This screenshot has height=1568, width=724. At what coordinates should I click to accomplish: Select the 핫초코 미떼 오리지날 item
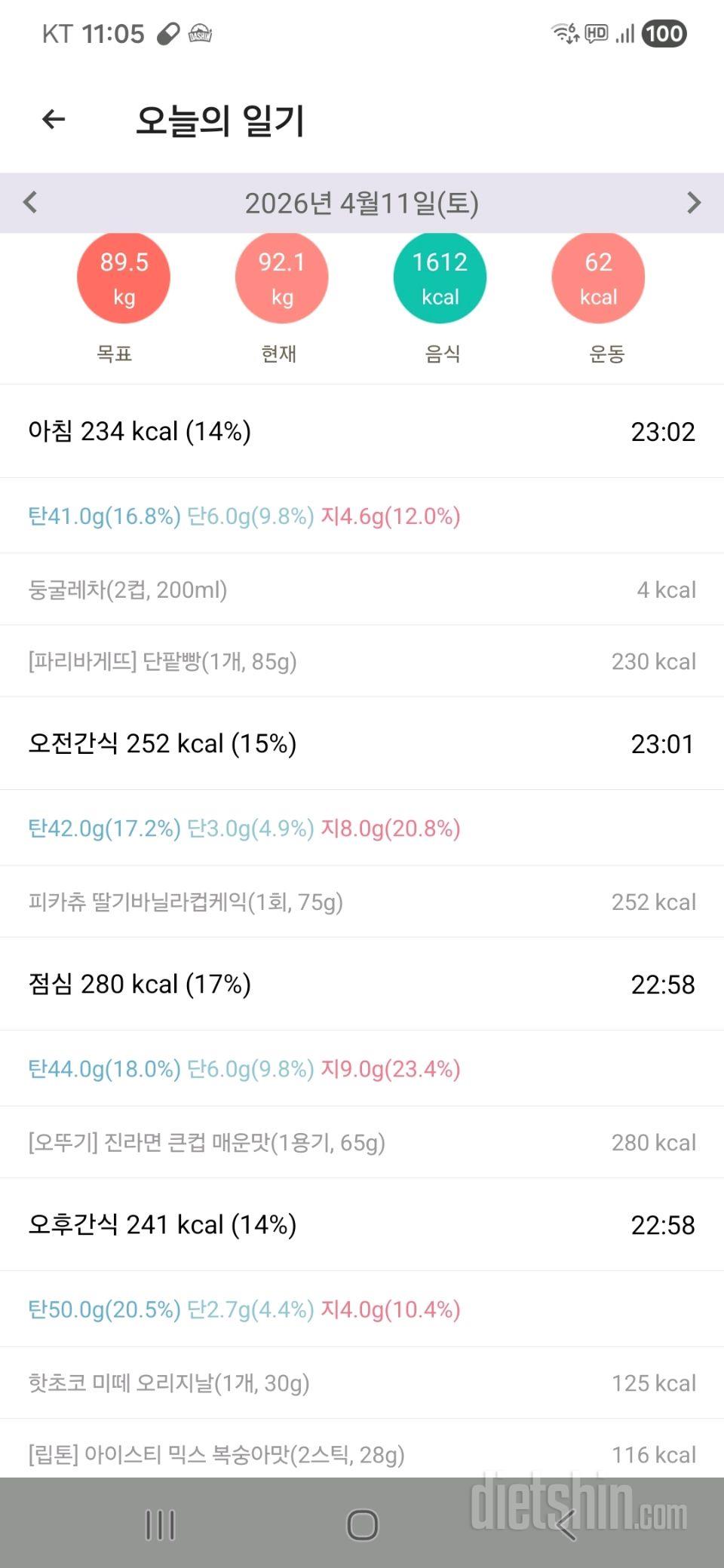tap(362, 1383)
